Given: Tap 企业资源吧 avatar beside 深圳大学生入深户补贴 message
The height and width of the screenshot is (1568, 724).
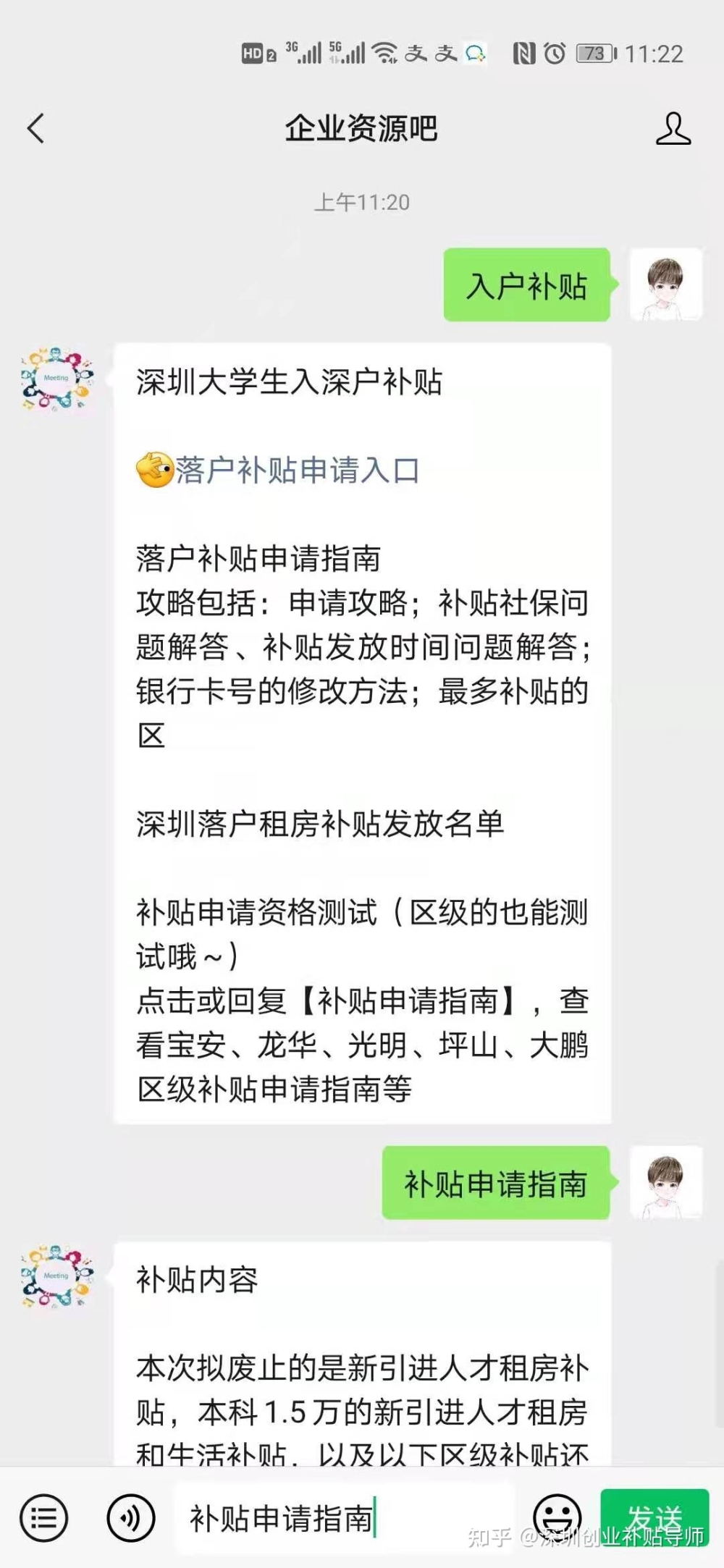Looking at the screenshot, I should coord(57,378).
